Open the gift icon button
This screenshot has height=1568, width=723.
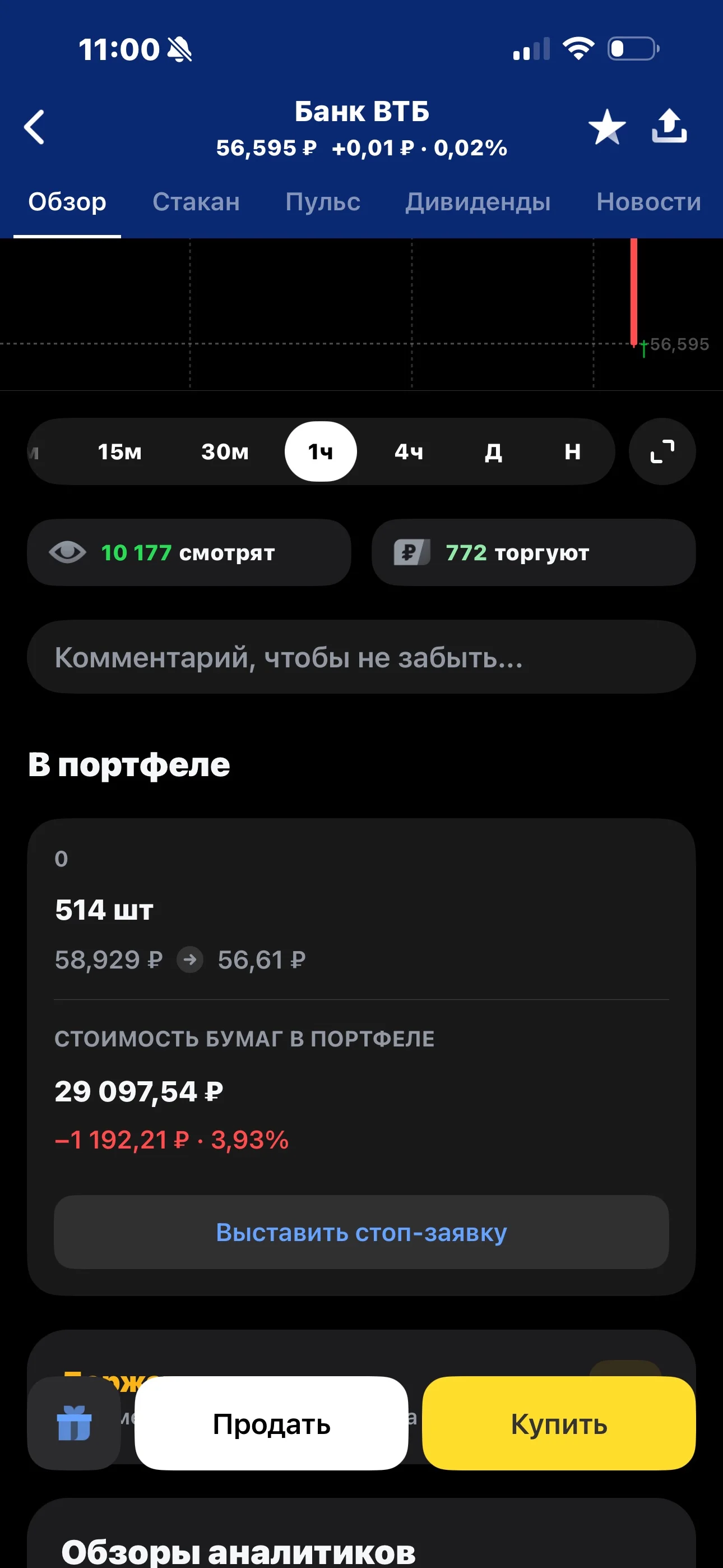point(74,1424)
